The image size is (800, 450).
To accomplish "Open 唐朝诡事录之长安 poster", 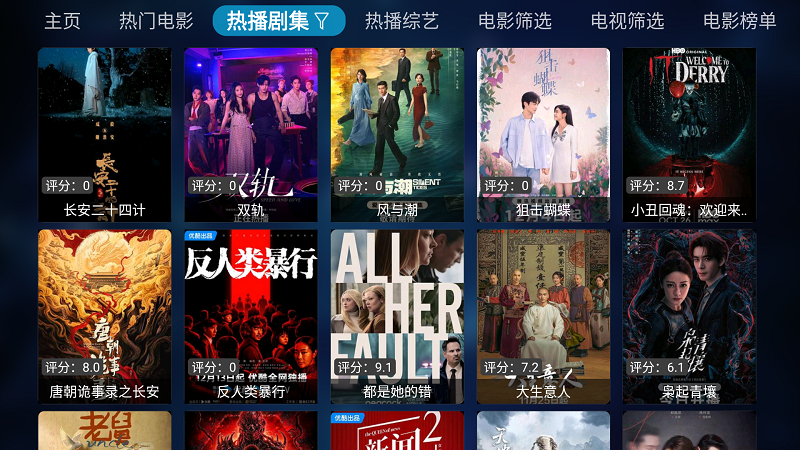I will point(104,316).
